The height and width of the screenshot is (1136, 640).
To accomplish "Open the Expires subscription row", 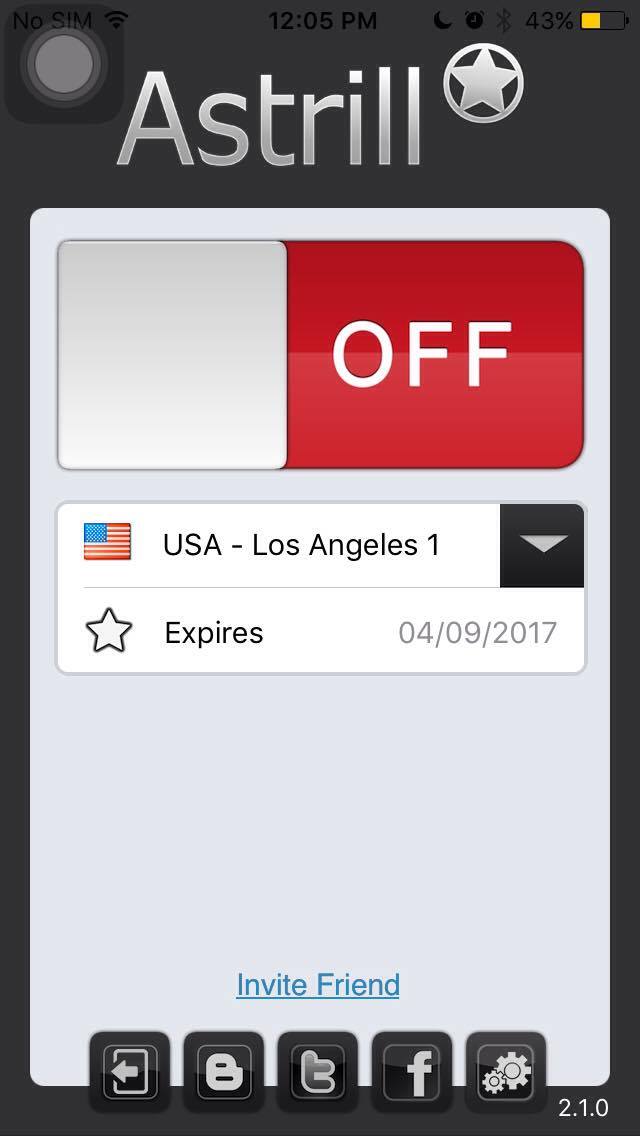I will pyautogui.click(x=320, y=632).
